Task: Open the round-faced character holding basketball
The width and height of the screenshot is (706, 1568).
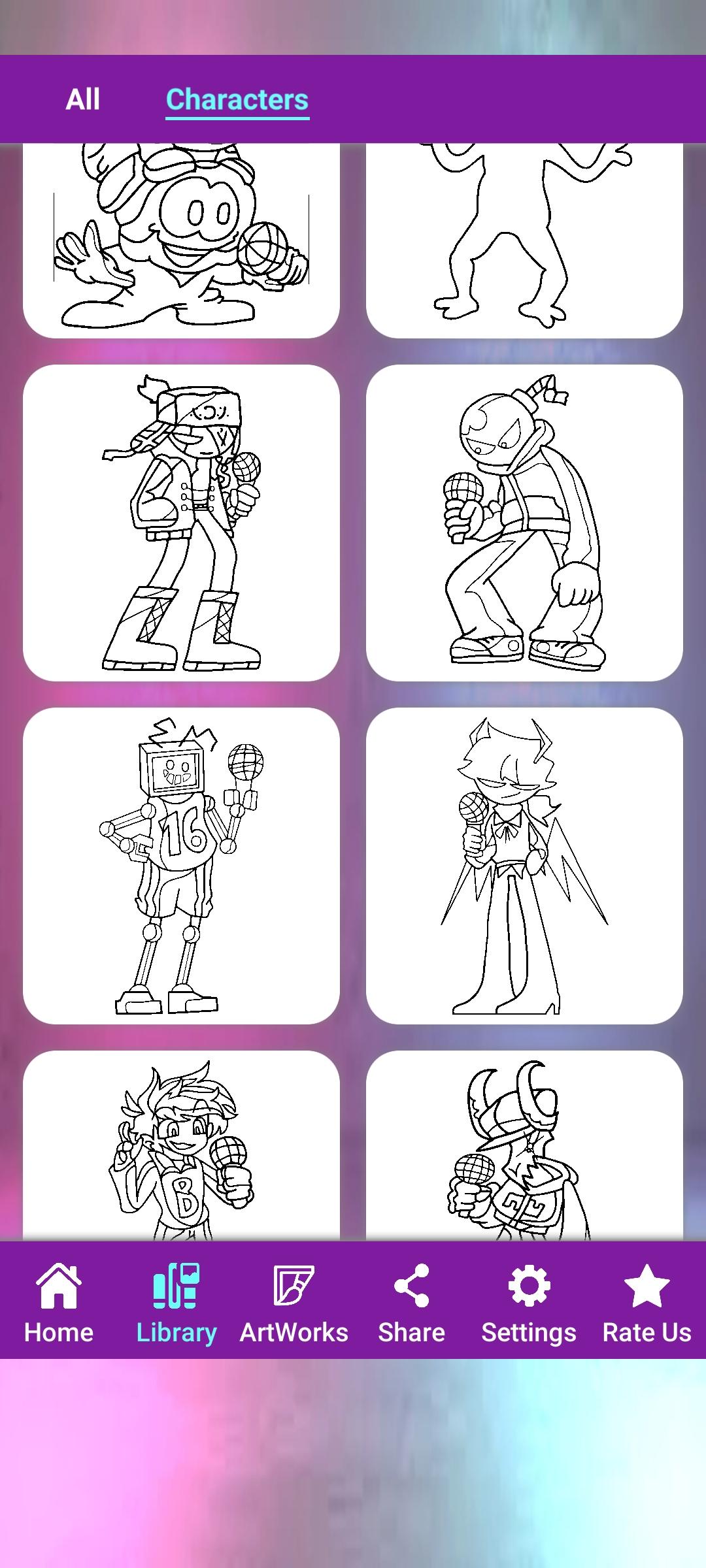Action: pyautogui.click(x=181, y=240)
